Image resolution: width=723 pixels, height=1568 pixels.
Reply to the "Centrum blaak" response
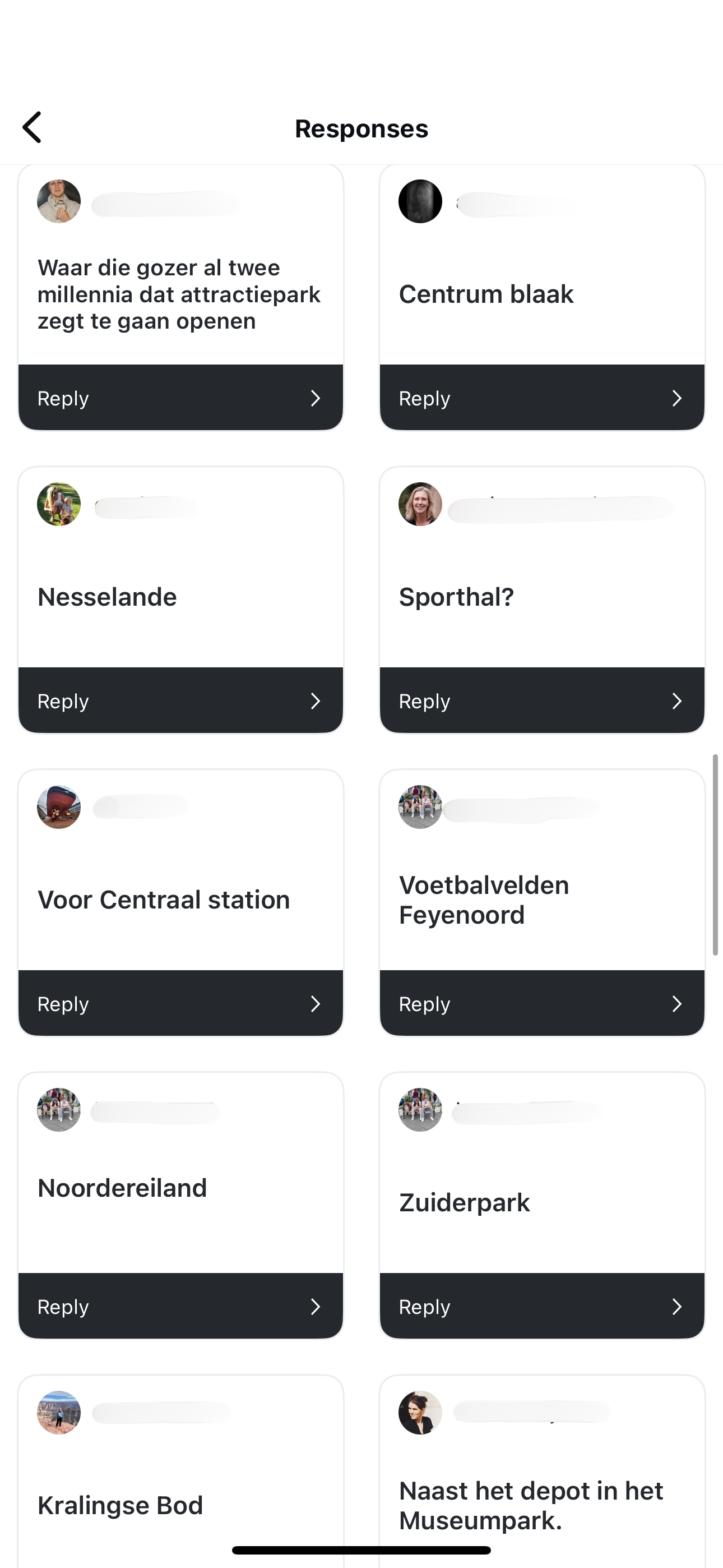pyautogui.click(x=541, y=398)
